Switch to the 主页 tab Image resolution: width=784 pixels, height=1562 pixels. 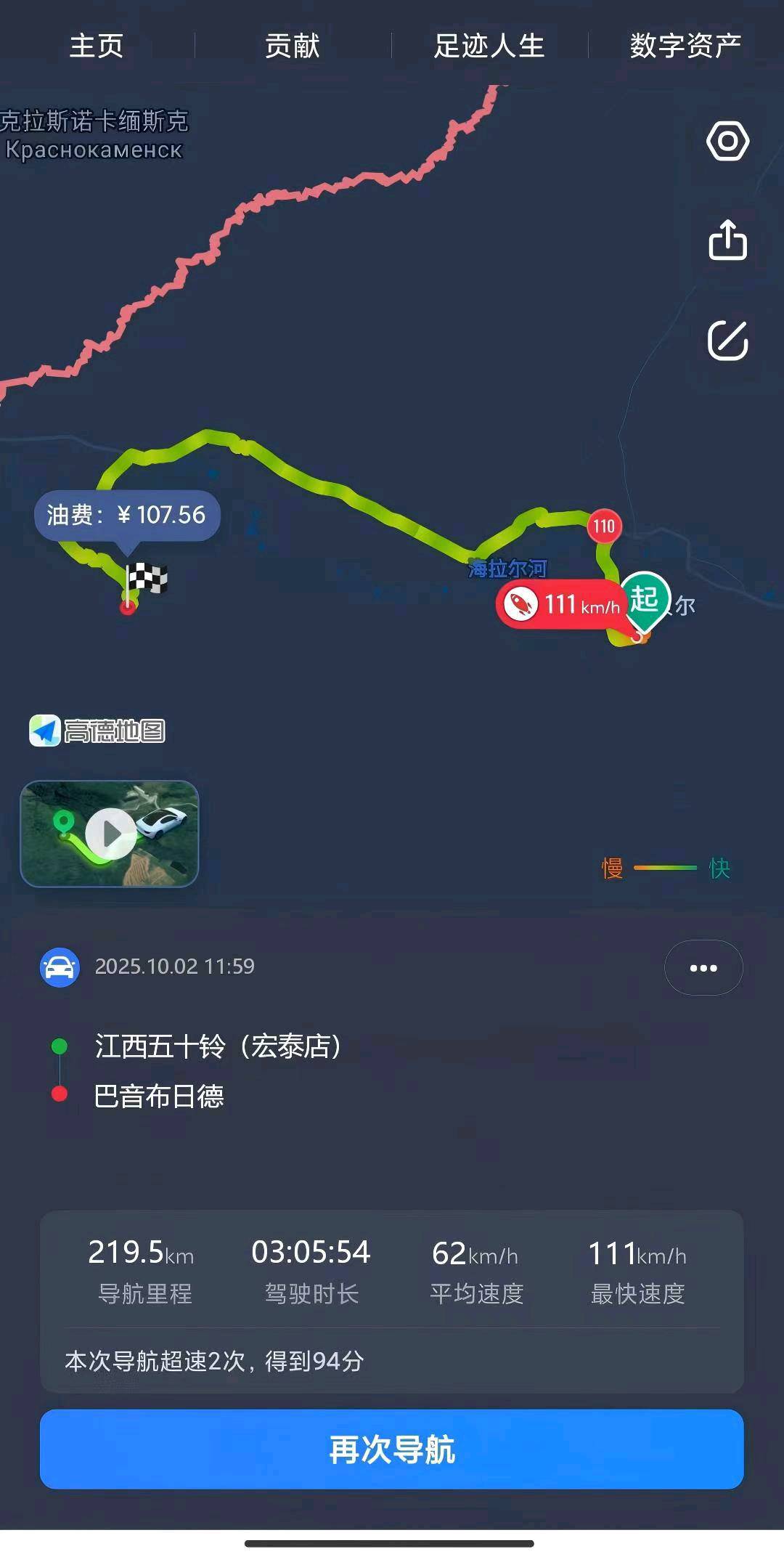point(97,46)
